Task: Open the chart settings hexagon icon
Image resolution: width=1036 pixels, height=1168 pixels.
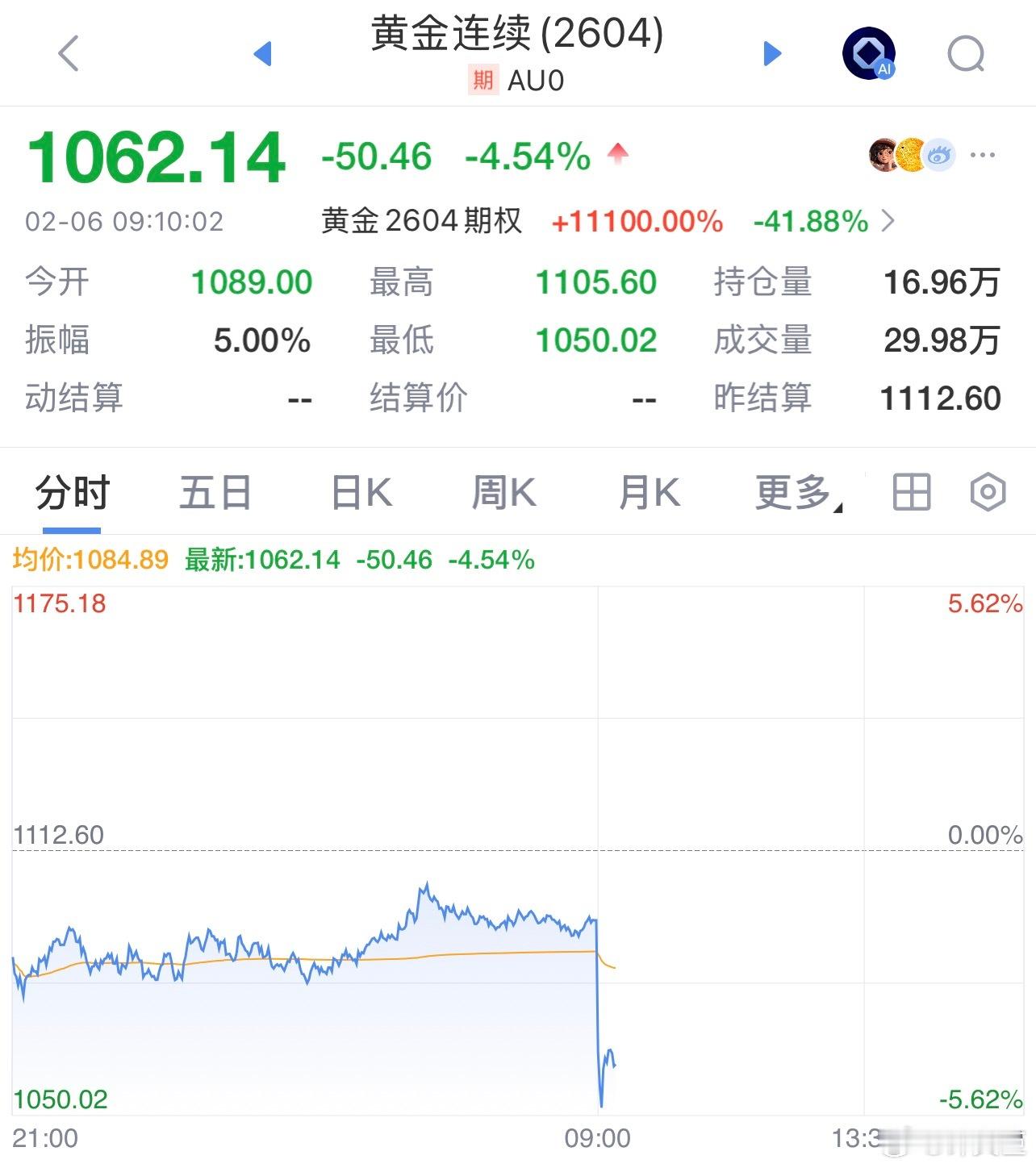Action: (x=988, y=491)
